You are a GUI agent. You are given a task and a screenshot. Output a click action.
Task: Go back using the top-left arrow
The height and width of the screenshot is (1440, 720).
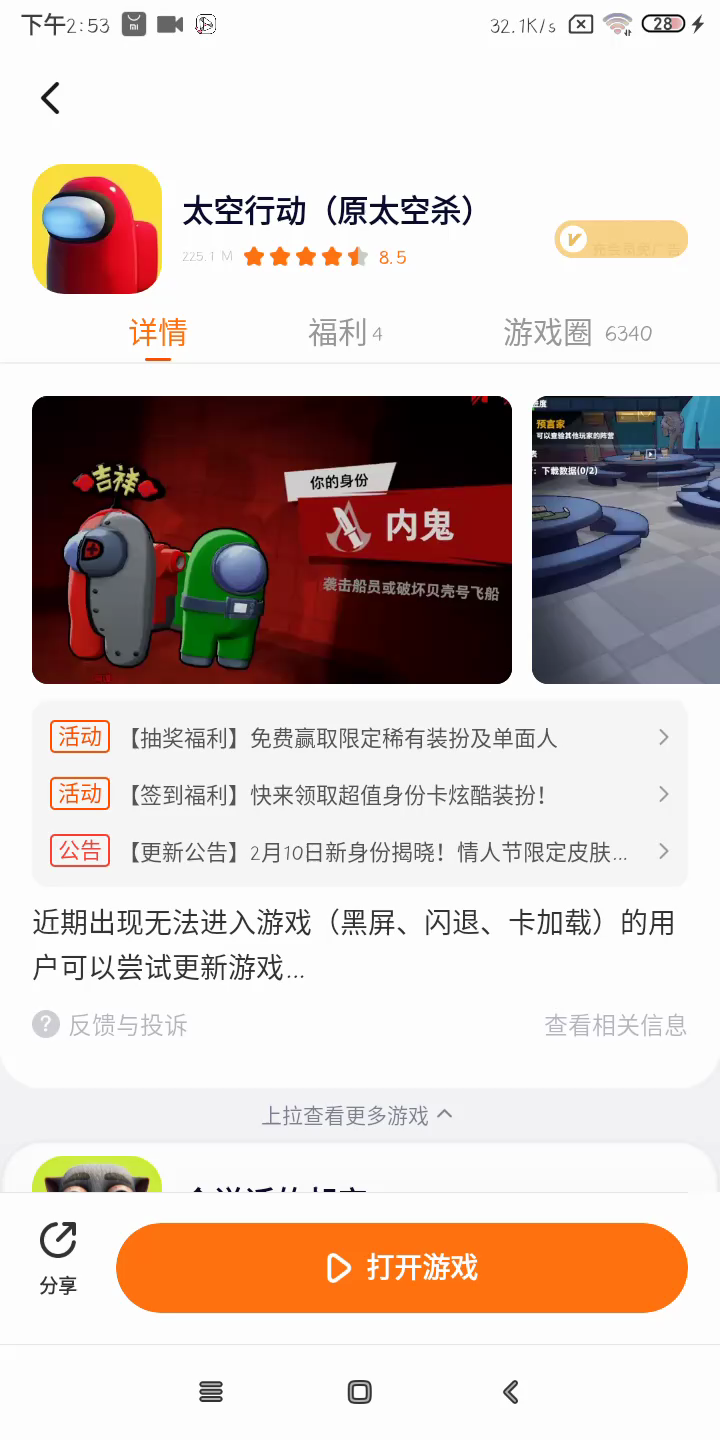[x=50, y=98]
